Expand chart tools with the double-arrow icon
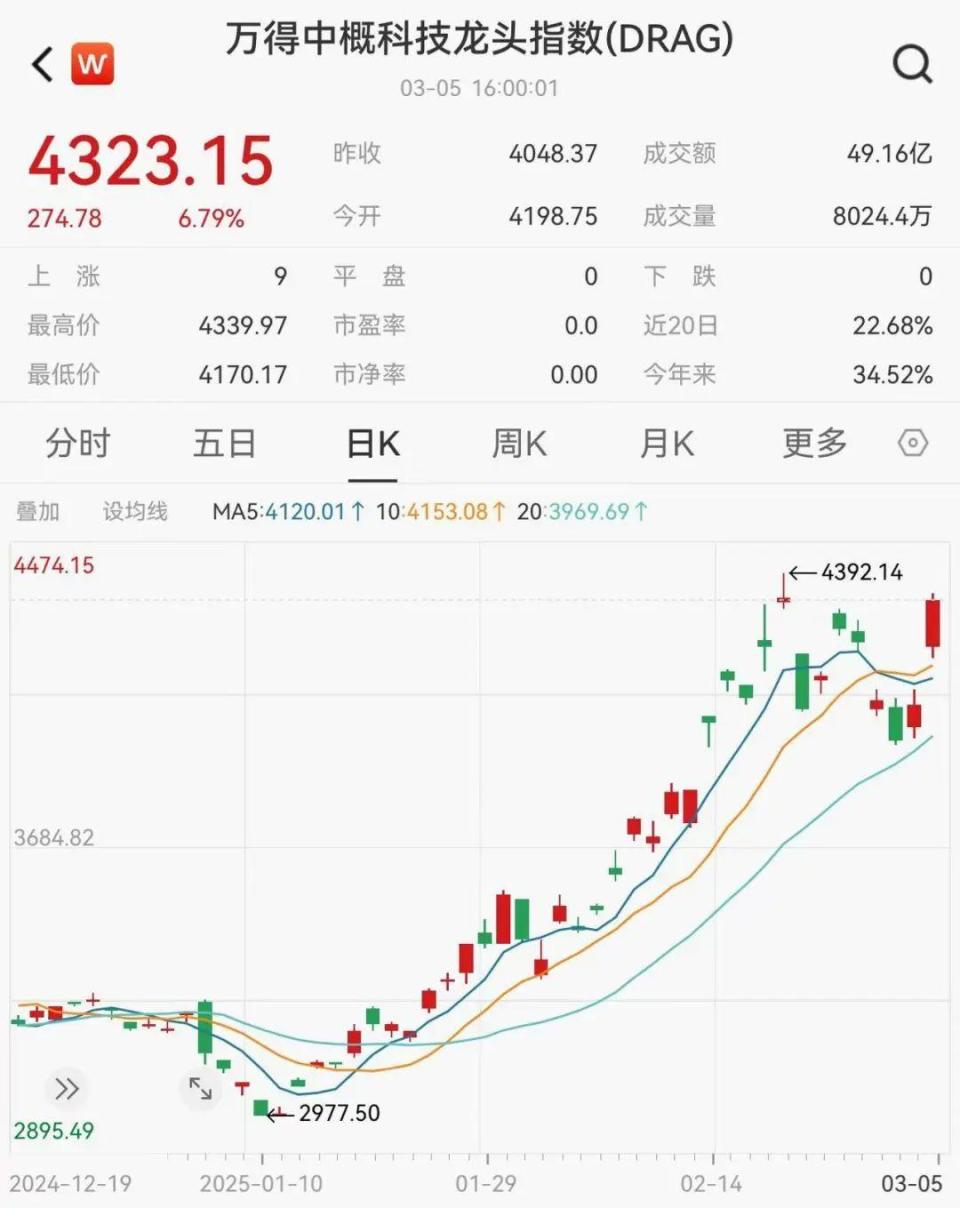The image size is (960, 1208). click(66, 1089)
